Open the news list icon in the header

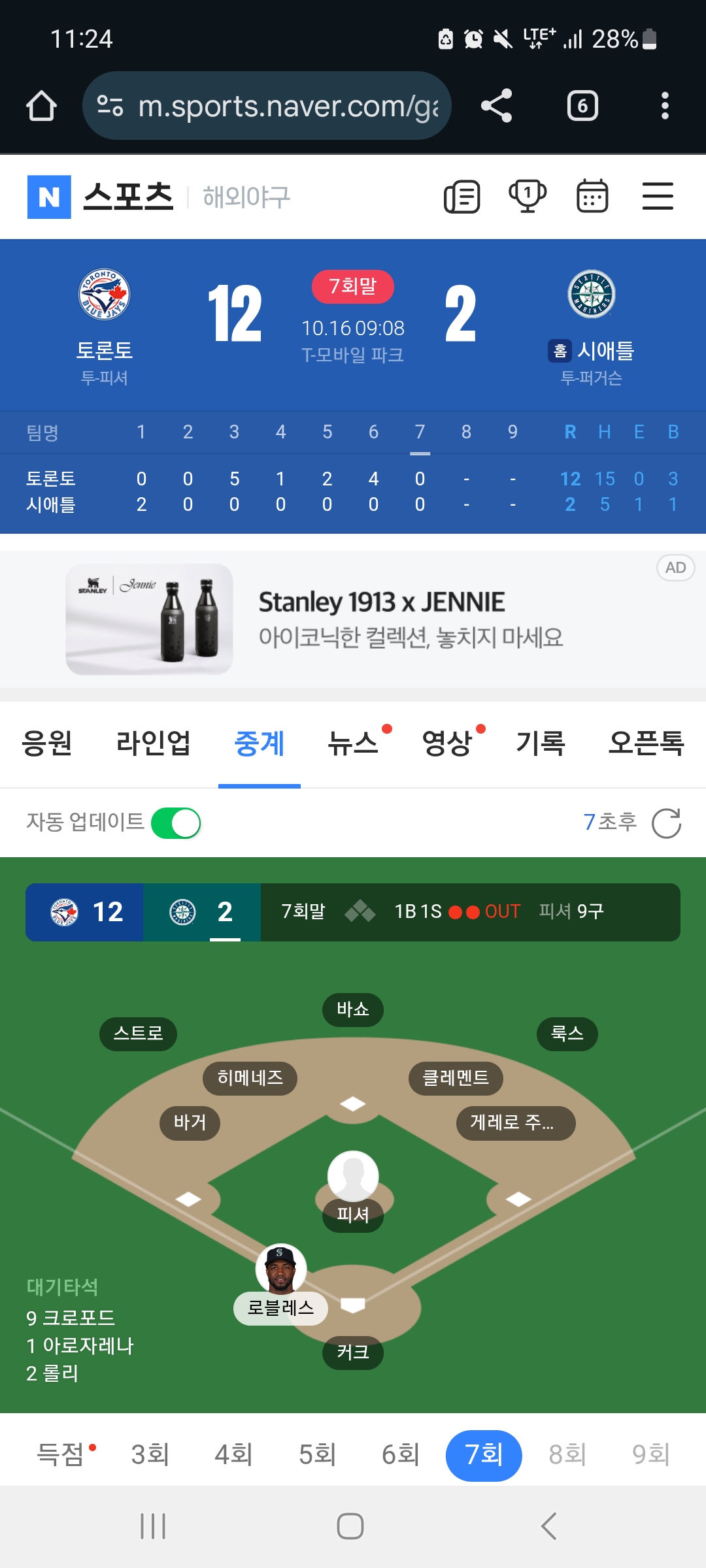(x=462, y=197)
